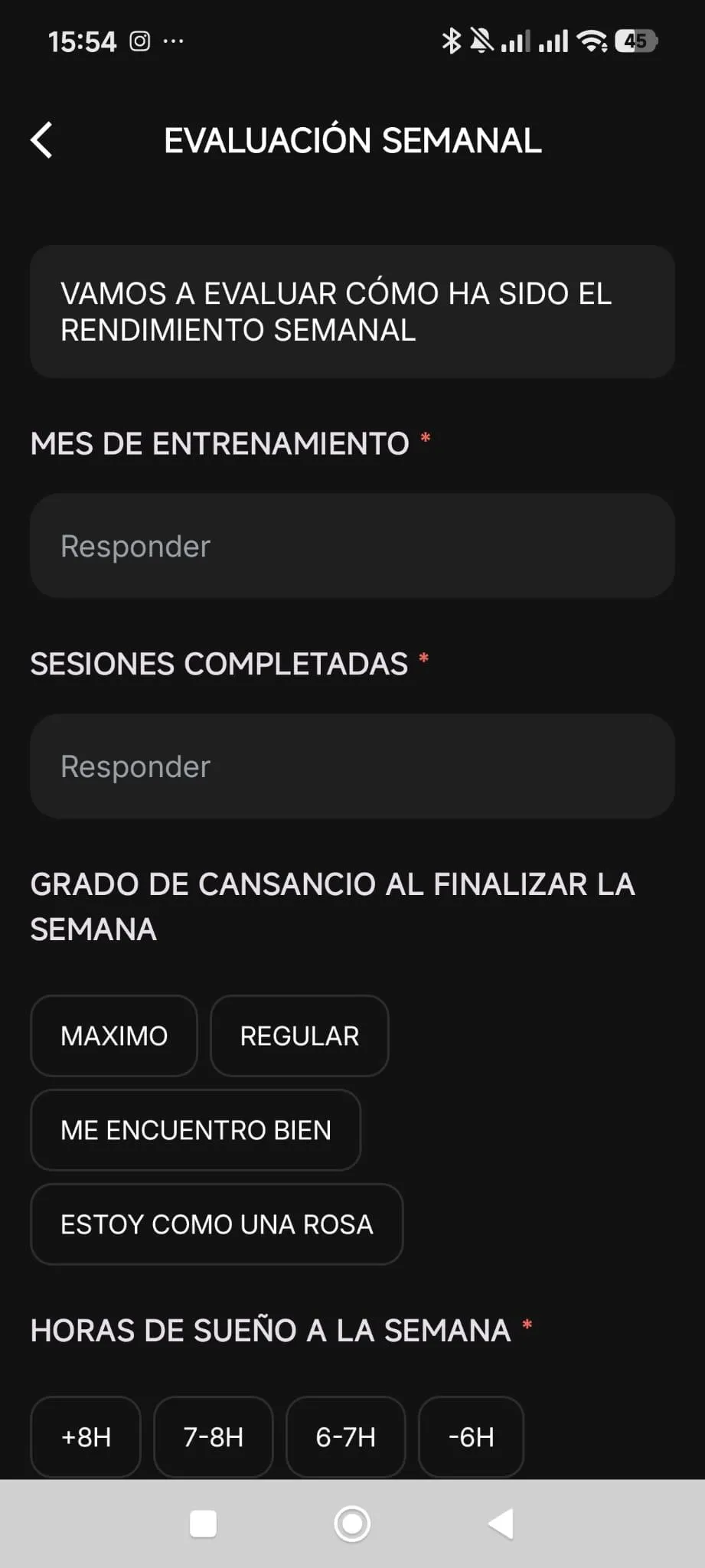
Task: Open recent apps from navigation bar
Action: pos(203,1524)
